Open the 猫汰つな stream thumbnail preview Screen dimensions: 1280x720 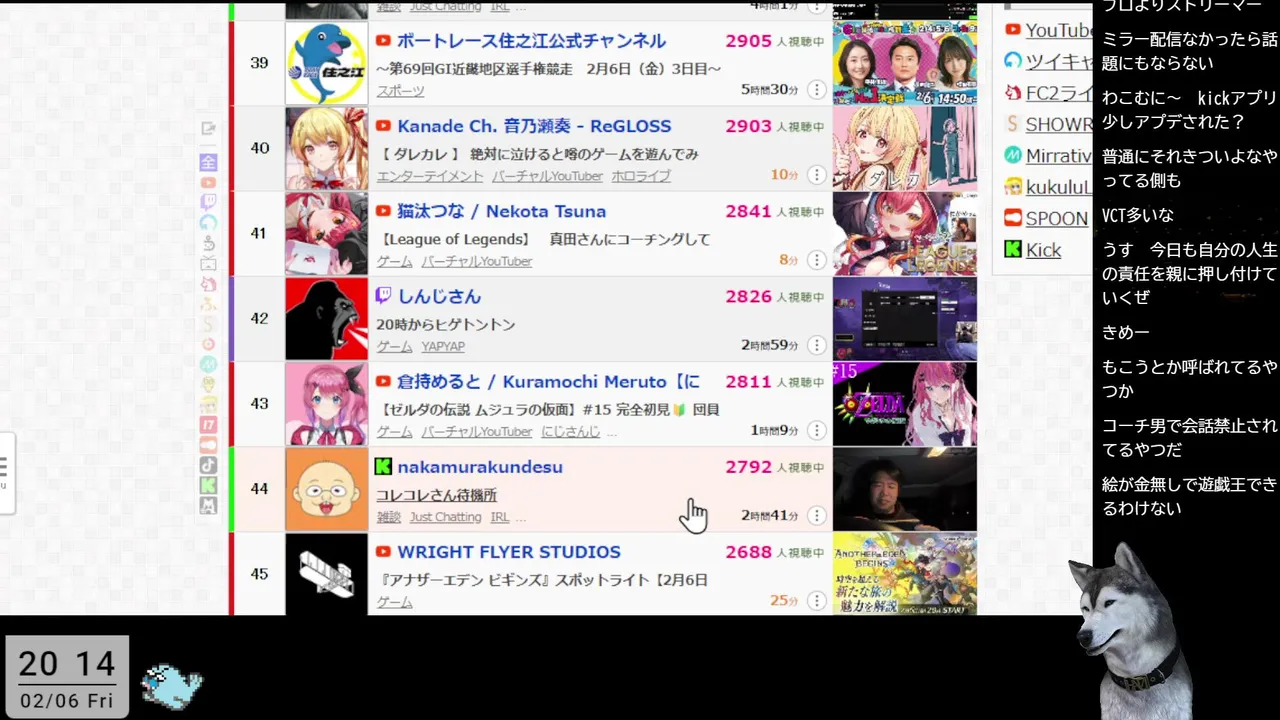pyautogui.click(x=904, y=233)
